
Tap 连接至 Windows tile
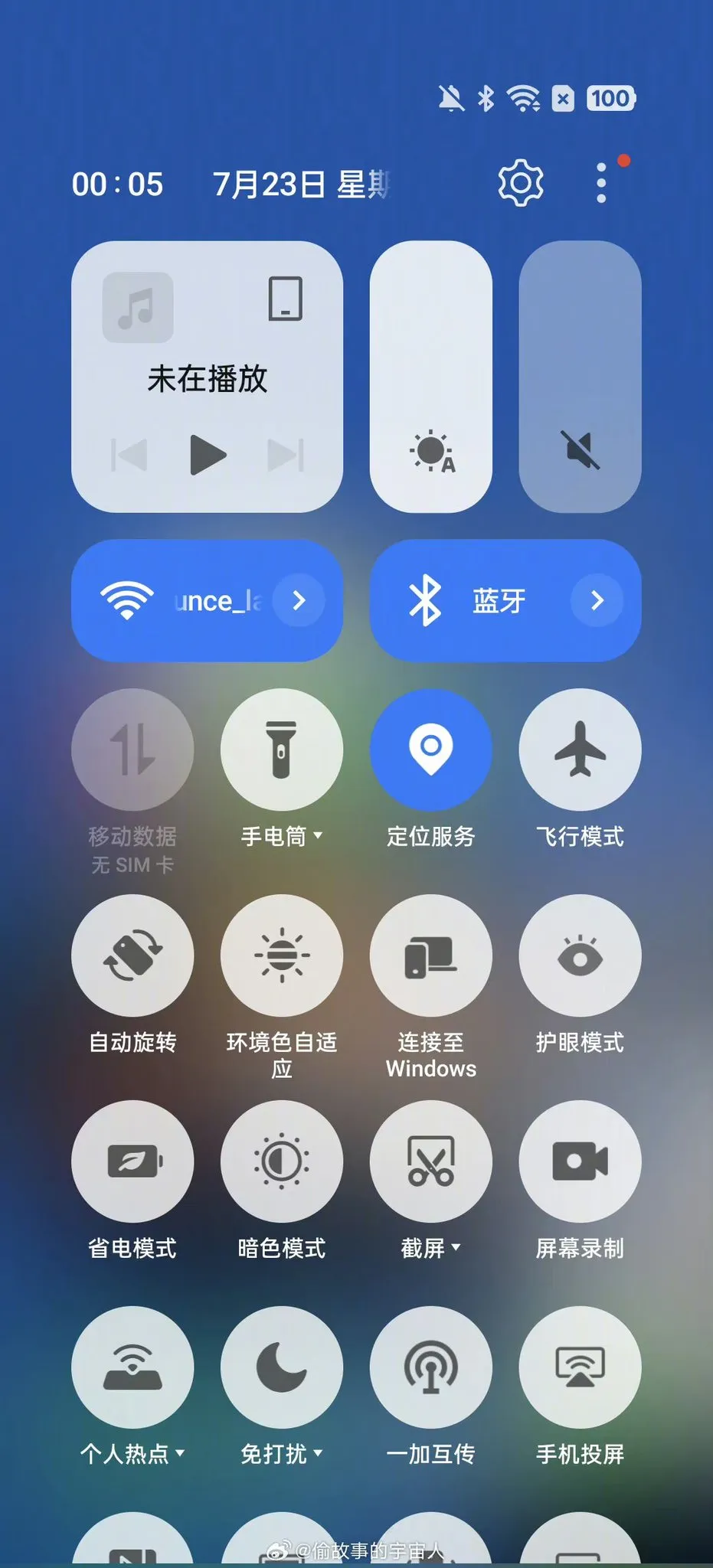tap(431, 955)
